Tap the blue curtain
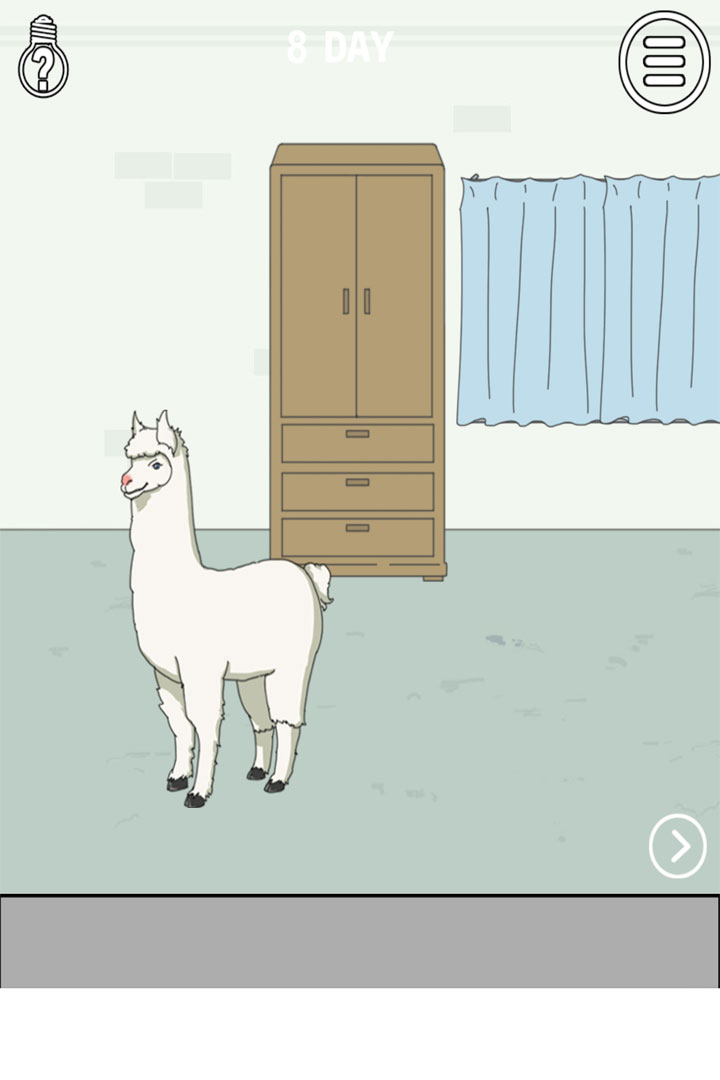The width and height of the screenshot is (720, 1080). [590, 300]
